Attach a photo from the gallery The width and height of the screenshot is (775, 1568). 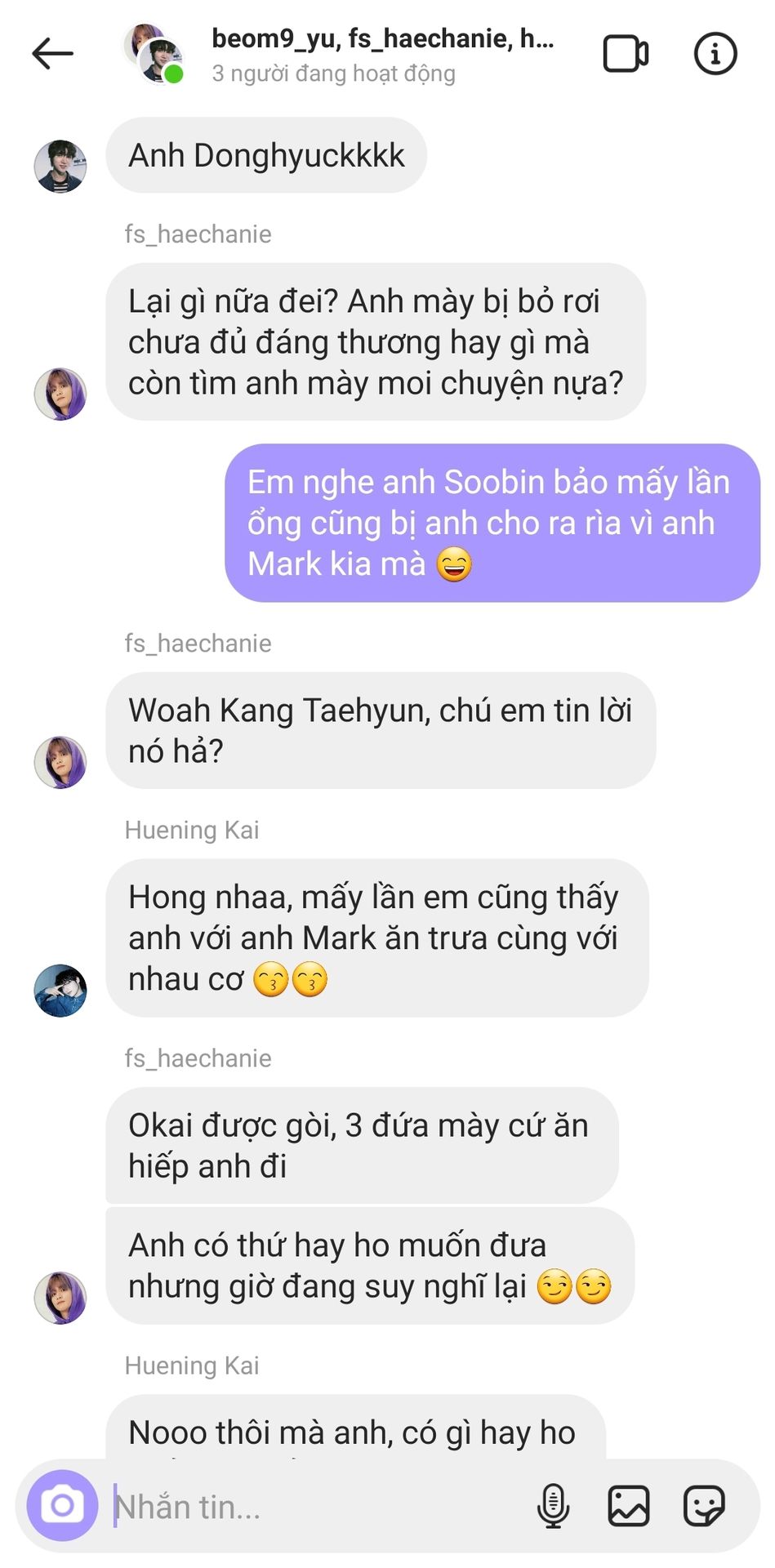pyautogui.click(x=628, y=1505)
